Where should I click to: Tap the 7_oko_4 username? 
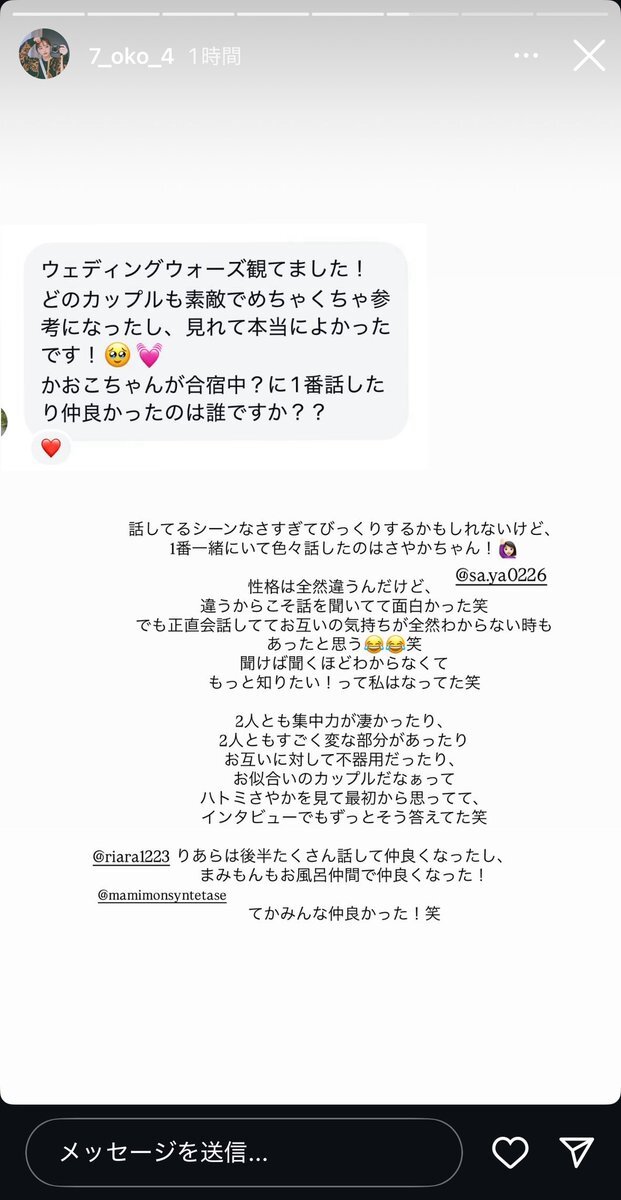(x=131, y=56)
